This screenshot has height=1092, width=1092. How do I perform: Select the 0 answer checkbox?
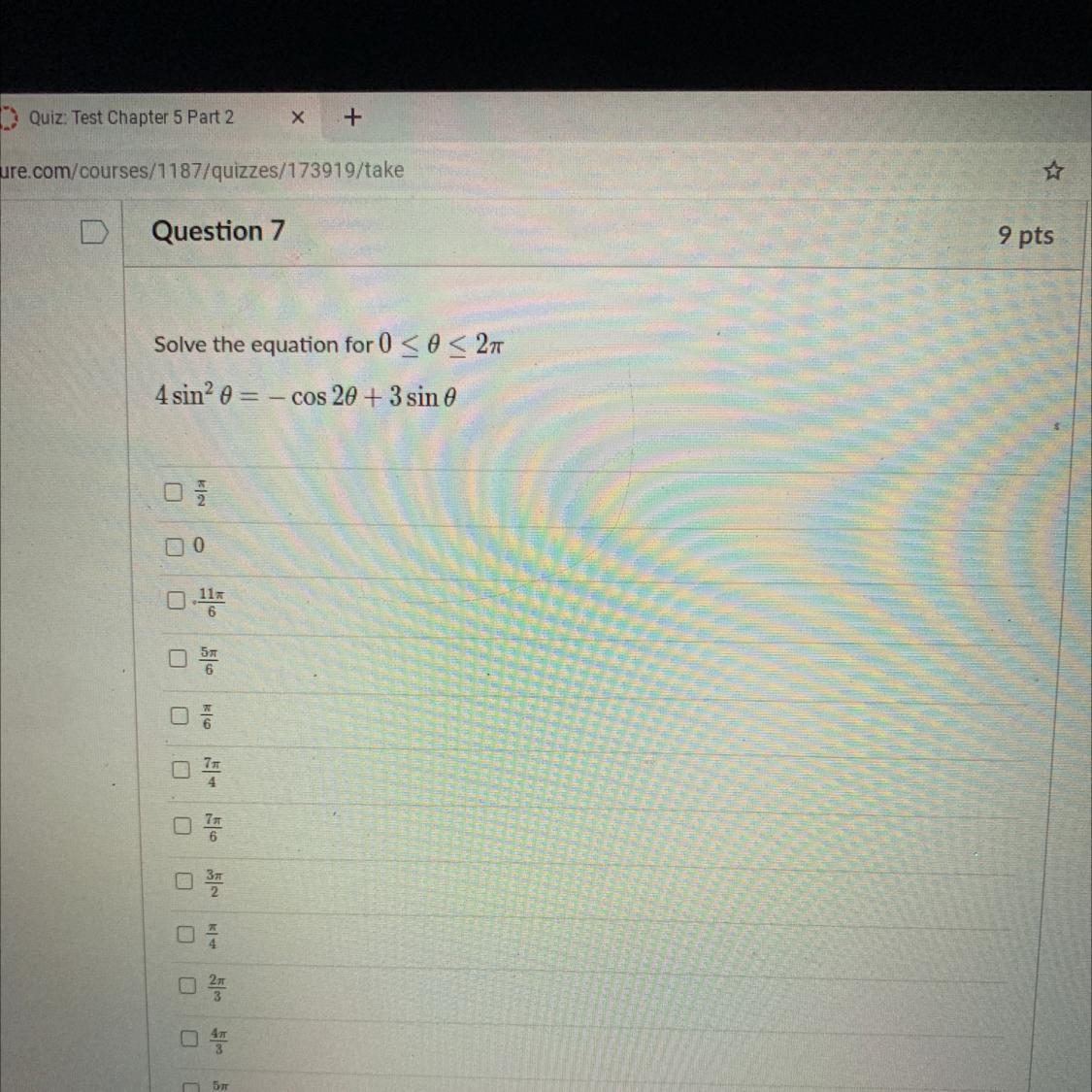[174, 546]
